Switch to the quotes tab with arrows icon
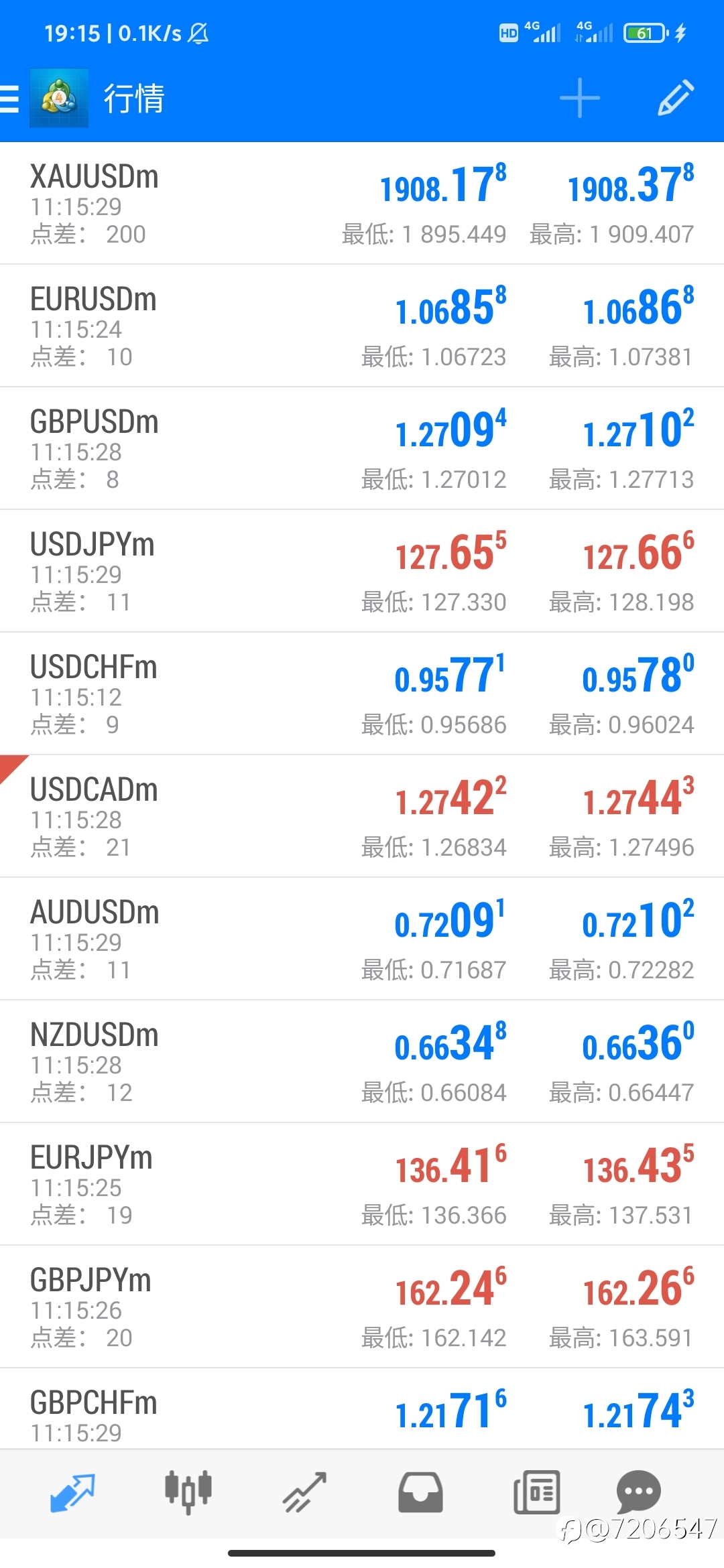 (x=72, y=1493)
